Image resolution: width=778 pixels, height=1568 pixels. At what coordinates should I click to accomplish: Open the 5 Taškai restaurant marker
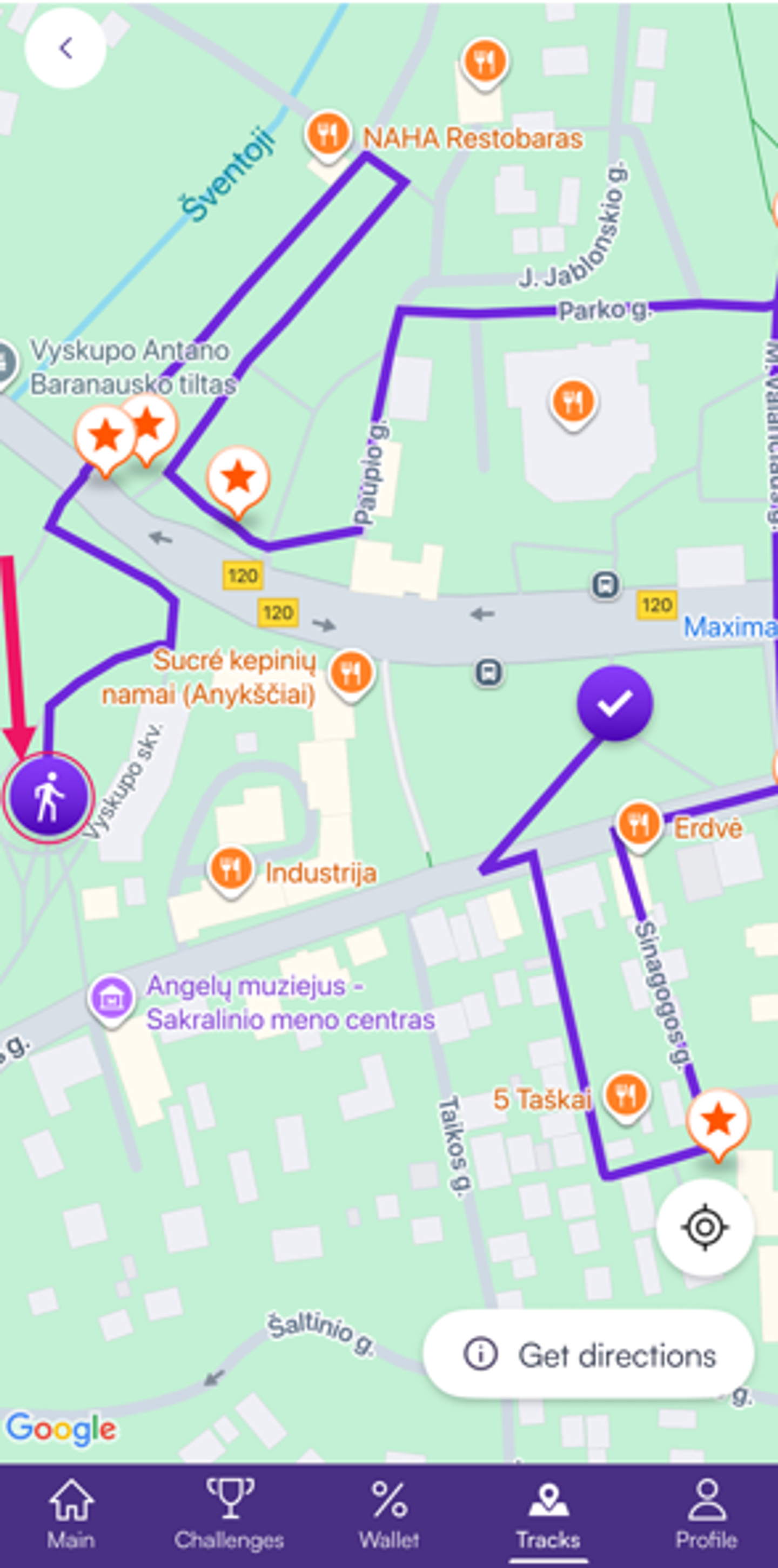[x=626, y=1096]
